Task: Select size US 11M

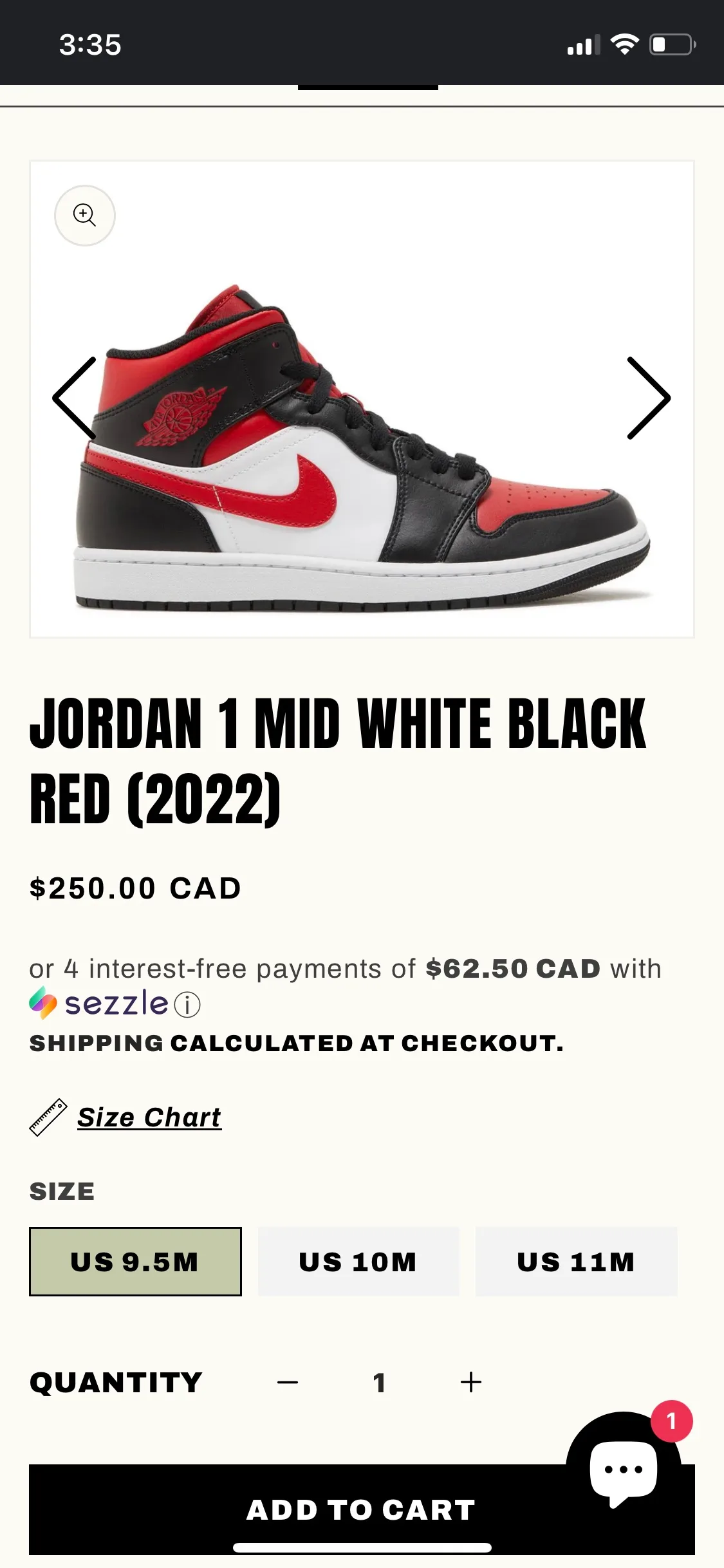Action: pyautogui.click(x=576, y=1262)
